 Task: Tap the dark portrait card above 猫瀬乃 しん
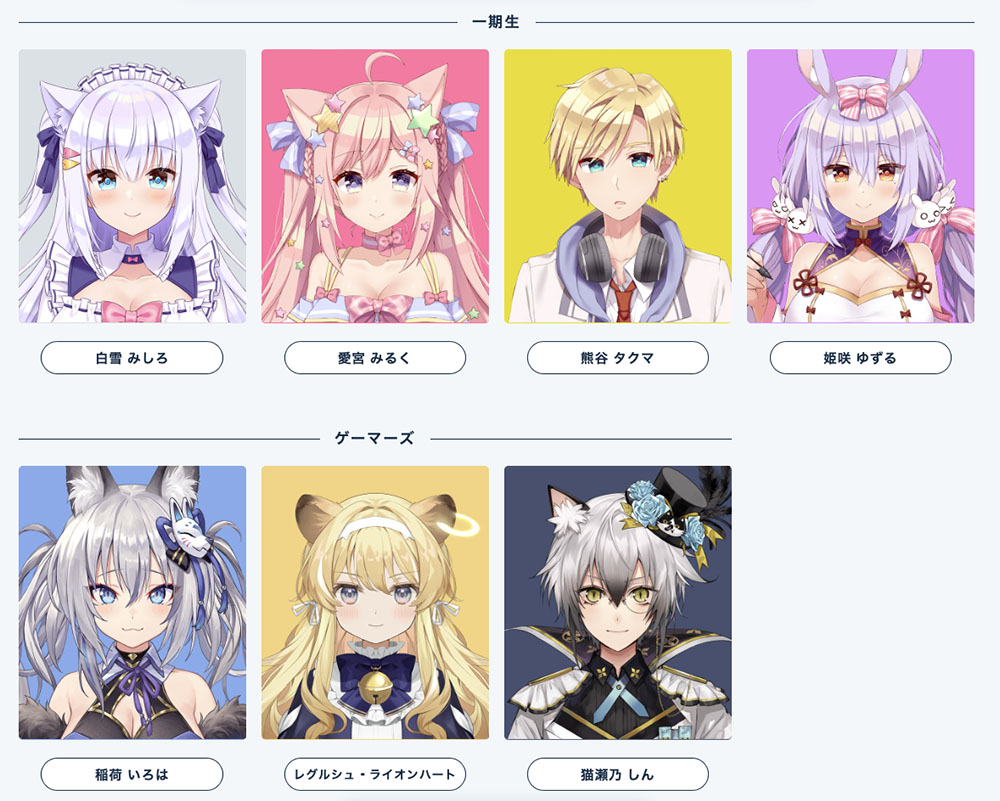pos(618,602)
